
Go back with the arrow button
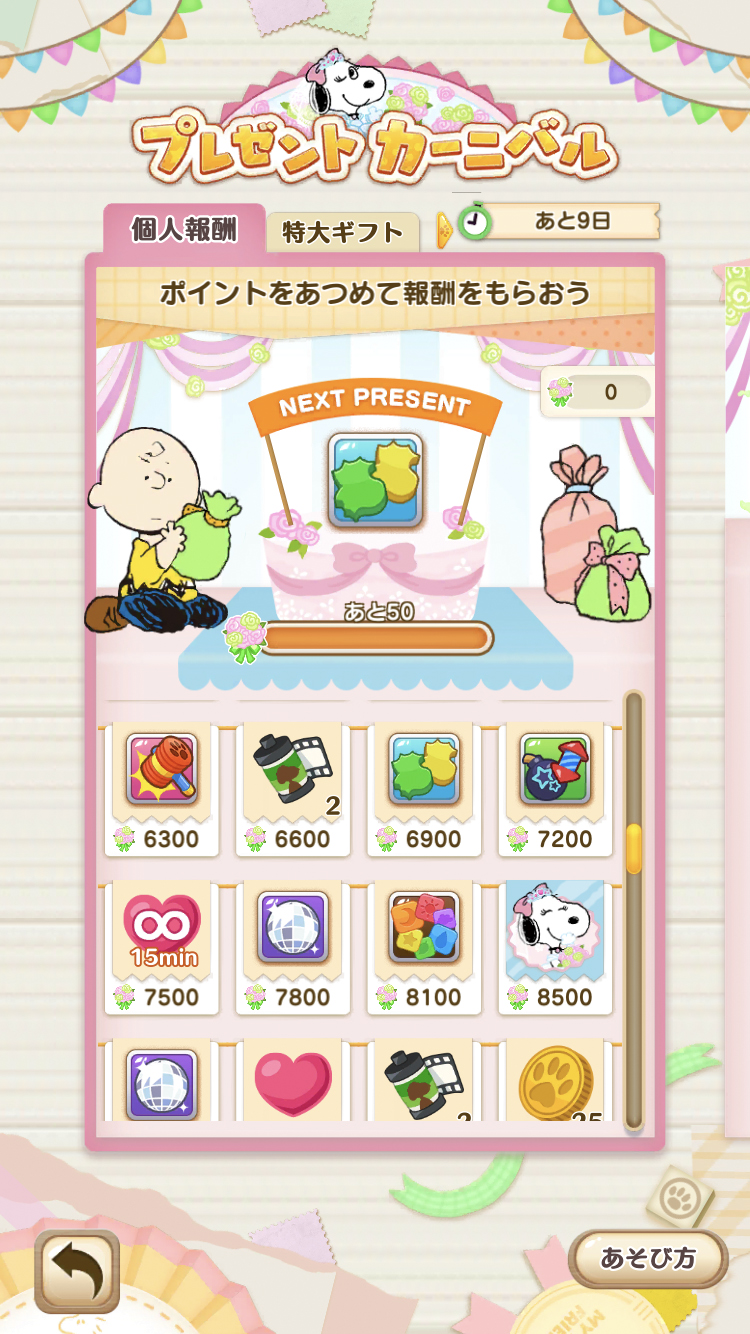click(77, 1271)
